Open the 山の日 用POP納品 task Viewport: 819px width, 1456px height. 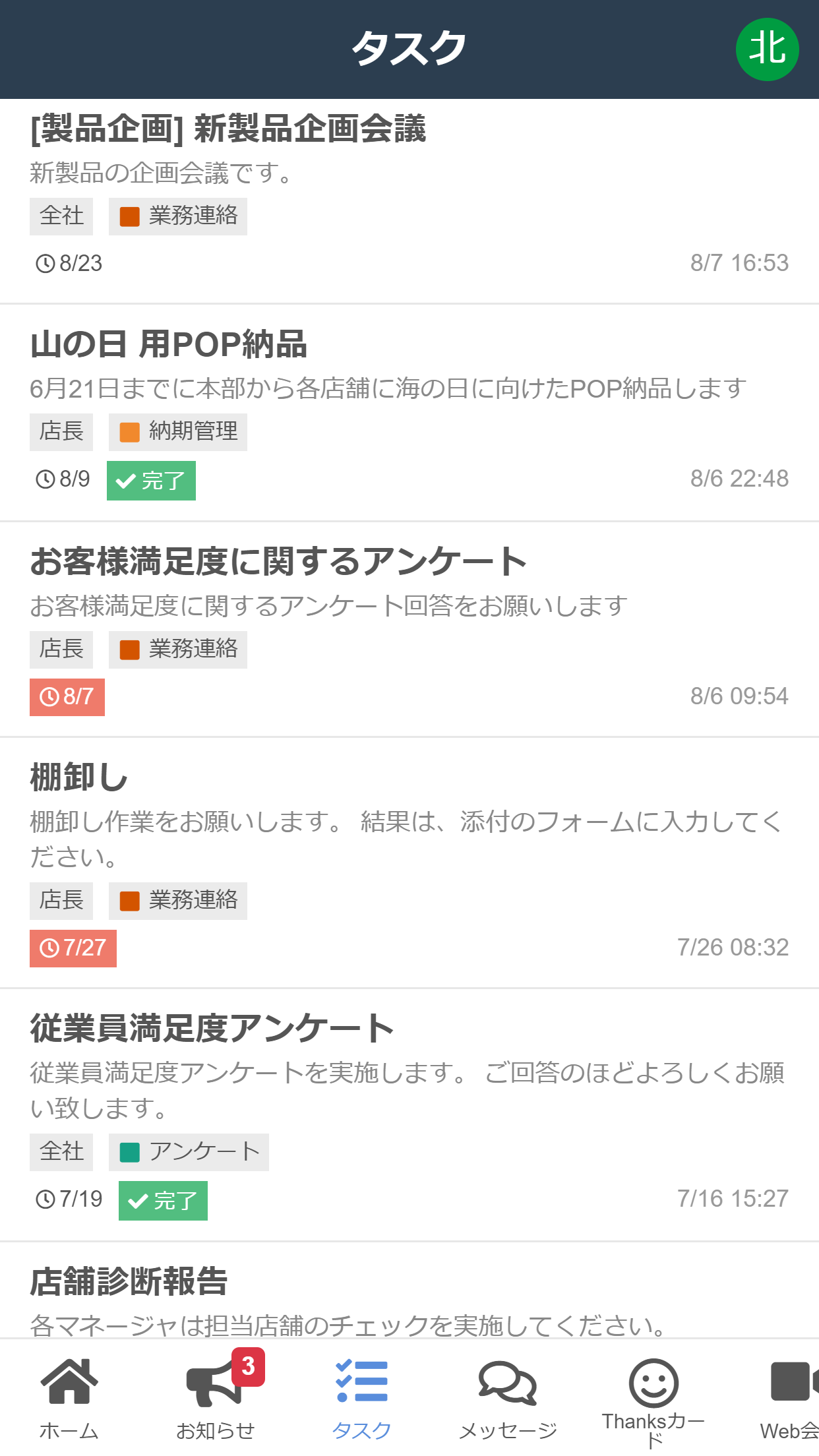(x=409, y=413)
